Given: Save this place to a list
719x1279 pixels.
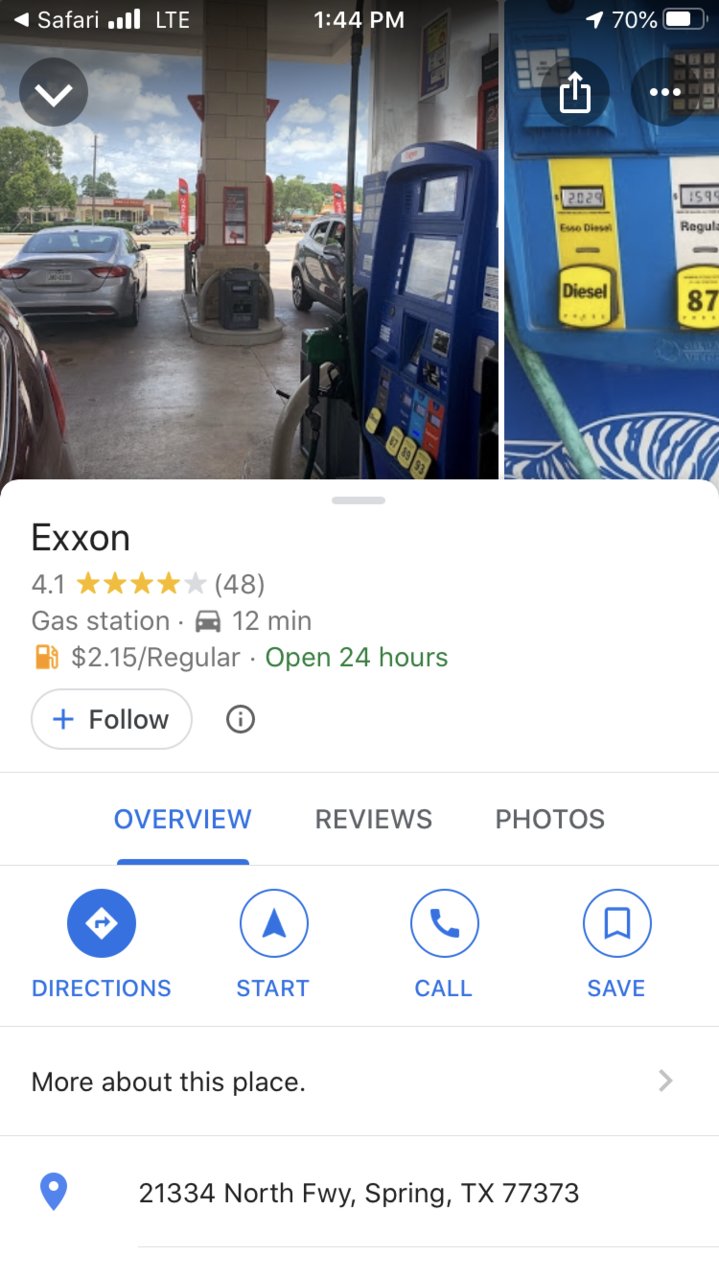Looking at the screenshot, I should tap(616, 924).
